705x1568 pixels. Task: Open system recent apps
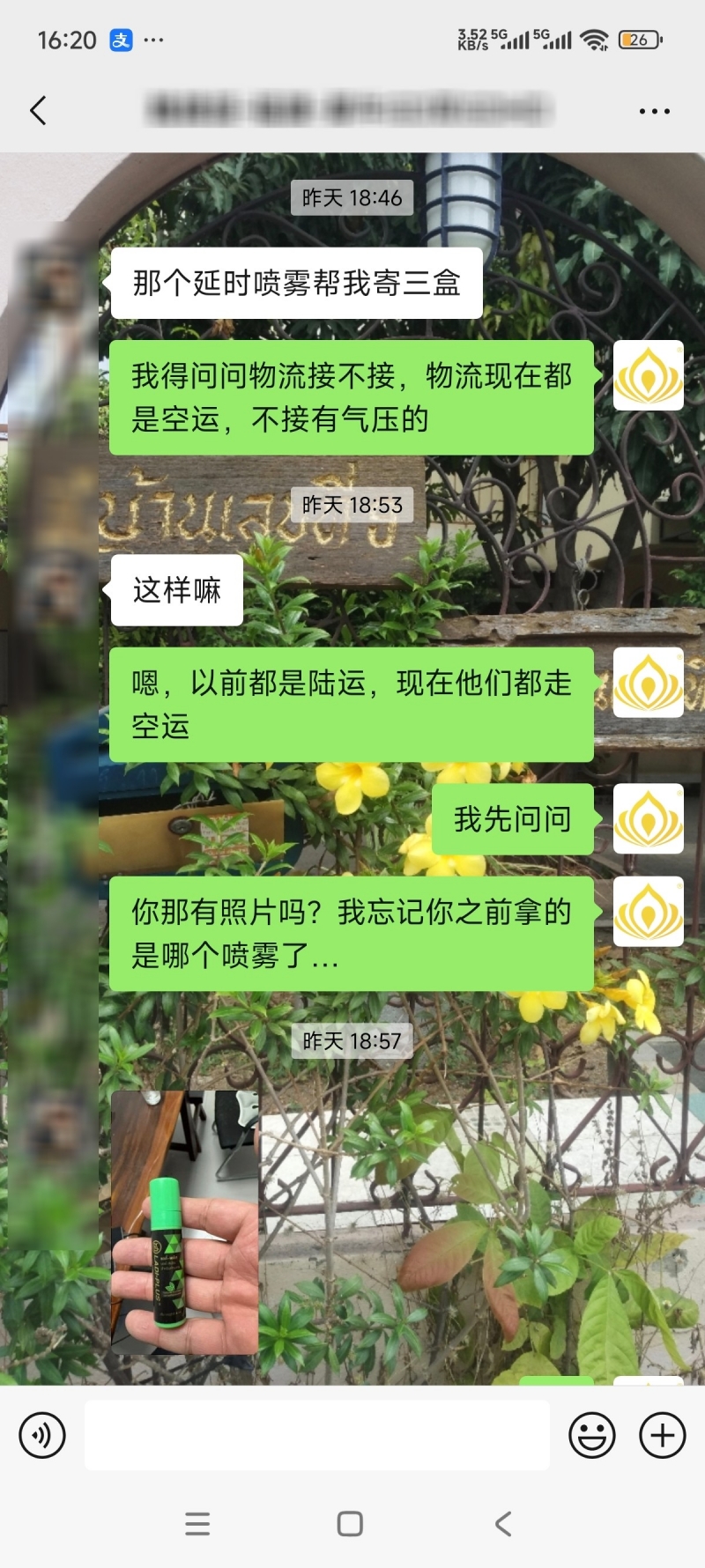pyautogui.click(x=197, y=1524)
